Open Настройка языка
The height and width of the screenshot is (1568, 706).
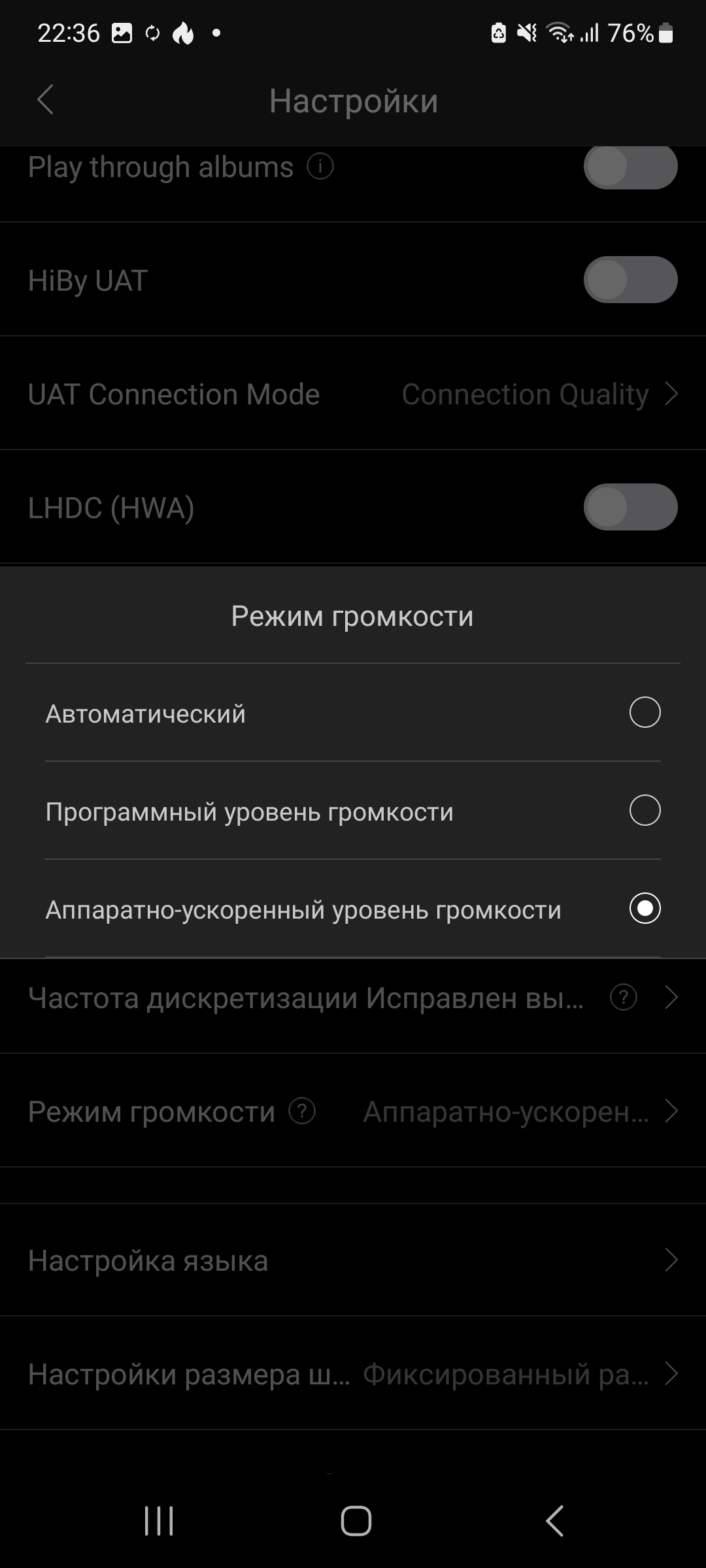[x=353, y=1260]
